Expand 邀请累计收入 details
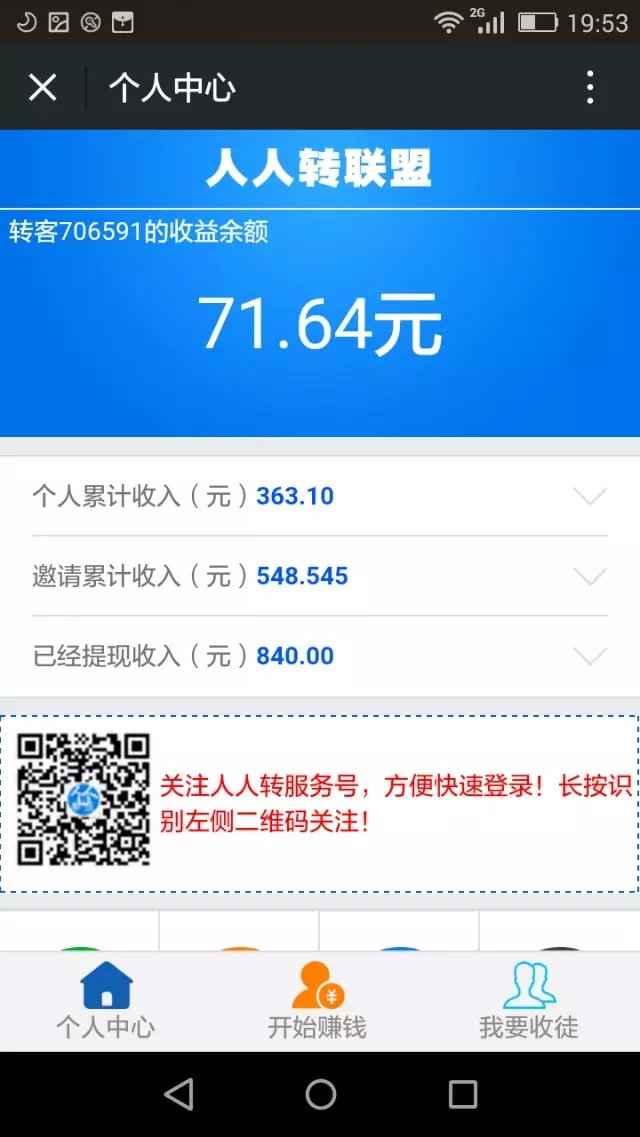 590,576
